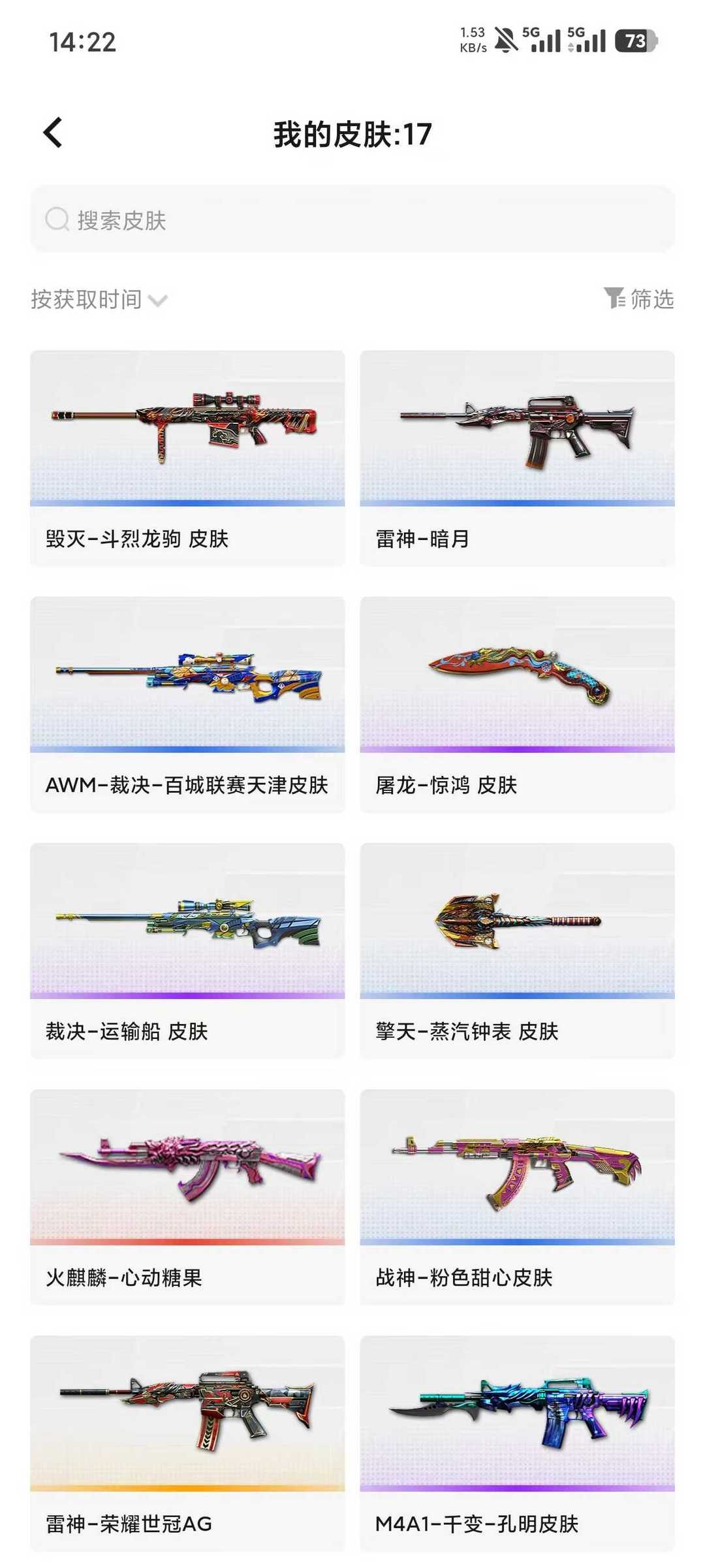View the M4A1-千变-孔明皮肤 card
The width and height of the screenshot is (705, 1568).
click(x=517, y=1443)
